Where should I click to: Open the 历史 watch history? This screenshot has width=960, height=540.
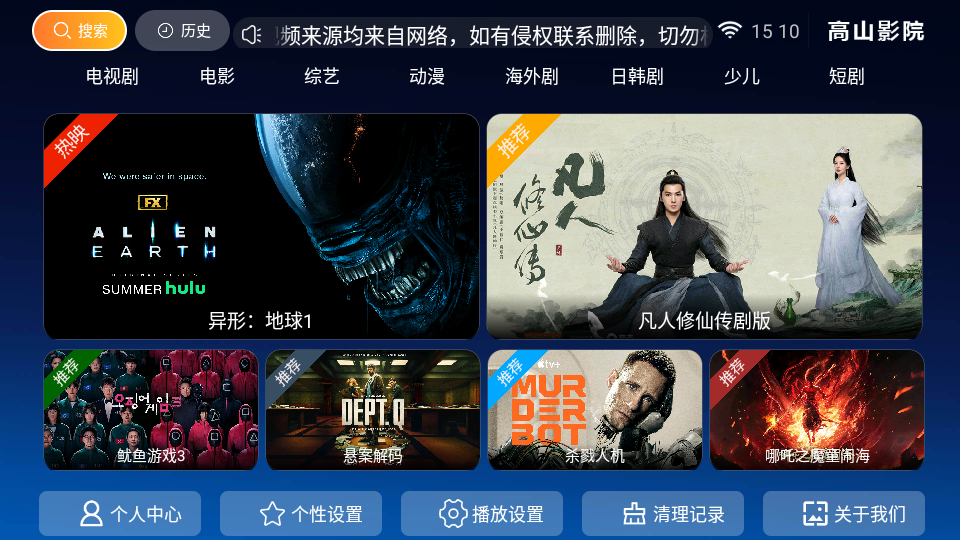pyautogui.click(x=183, y=31)
